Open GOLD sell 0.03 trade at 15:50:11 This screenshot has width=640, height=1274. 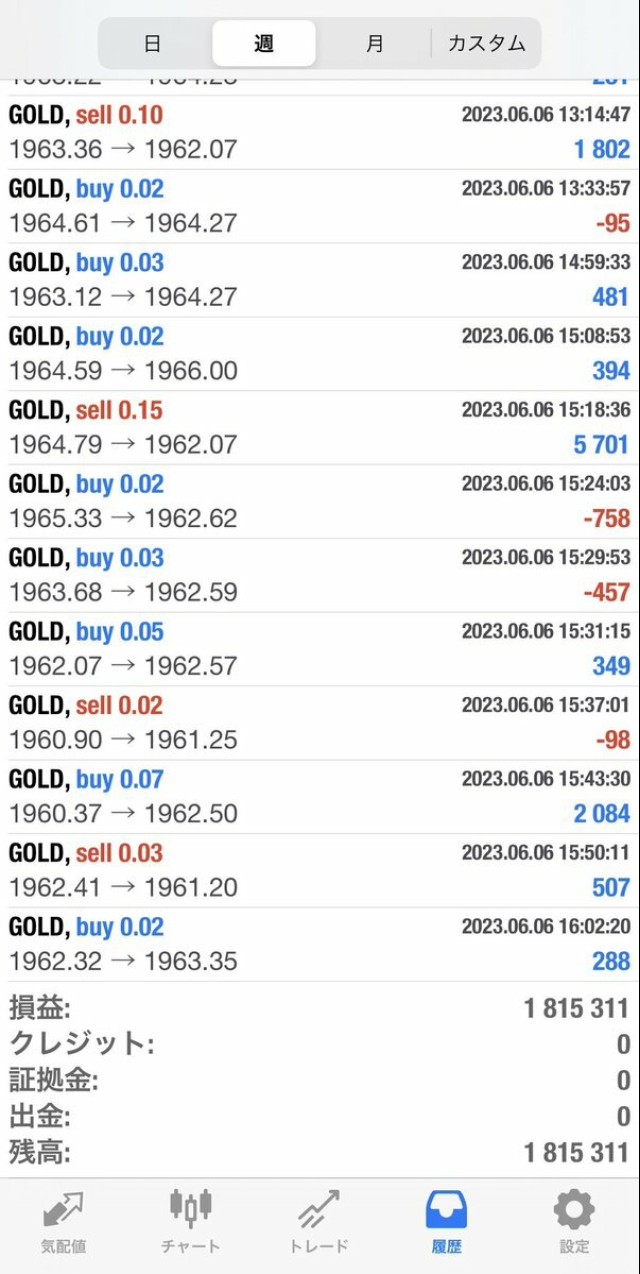(320, 871)
